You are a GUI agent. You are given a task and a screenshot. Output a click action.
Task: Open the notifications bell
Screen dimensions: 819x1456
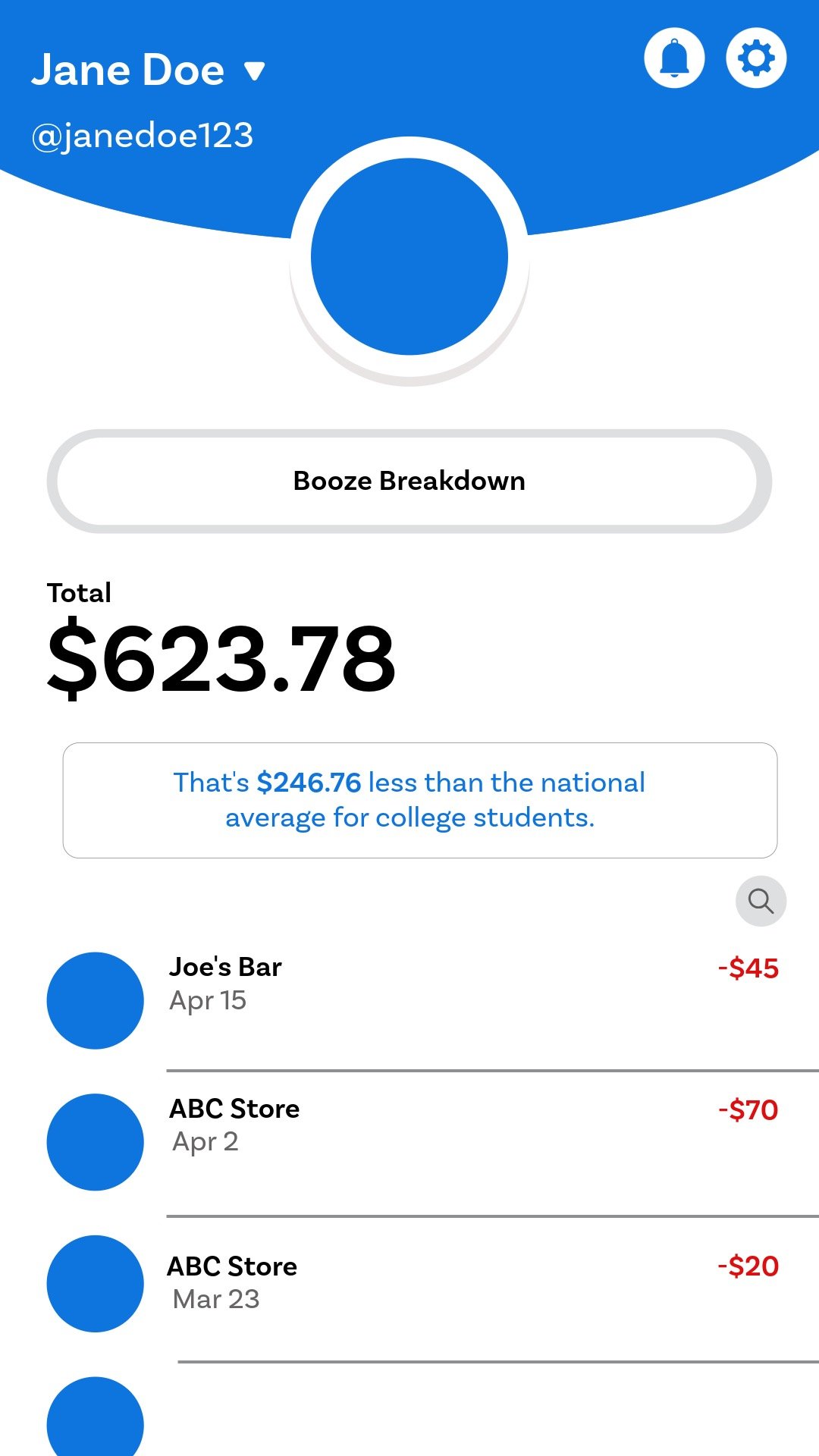(x=674, y=58)
